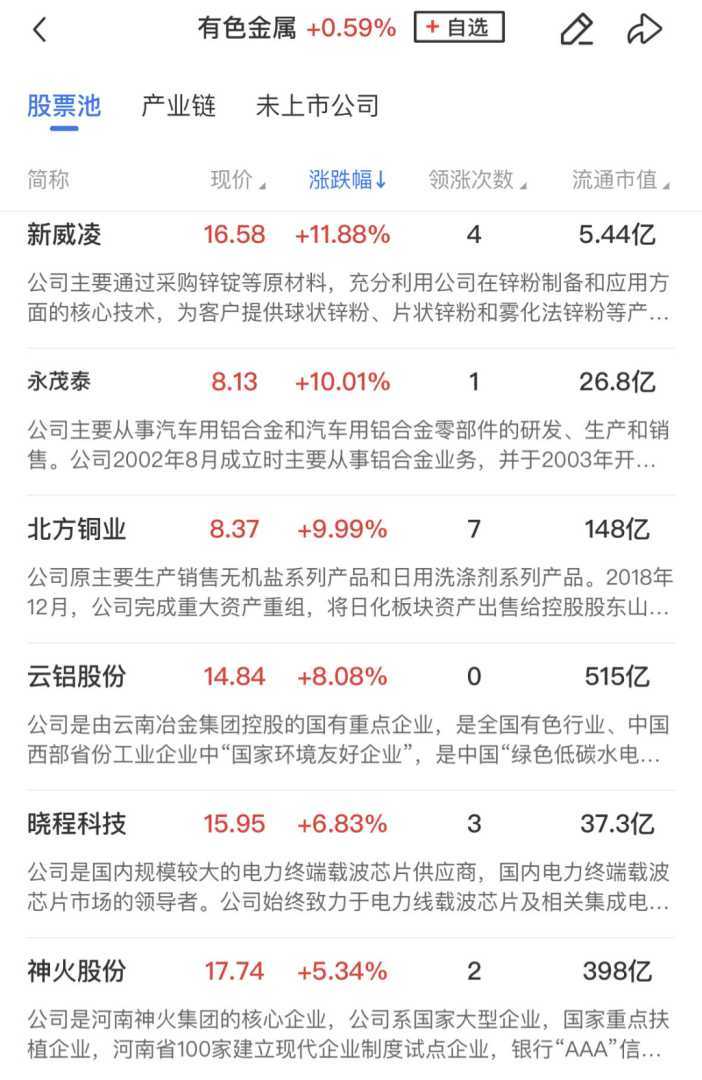Go back using the top-left arrow
The image size is (702, 1080).
(40, 30)
